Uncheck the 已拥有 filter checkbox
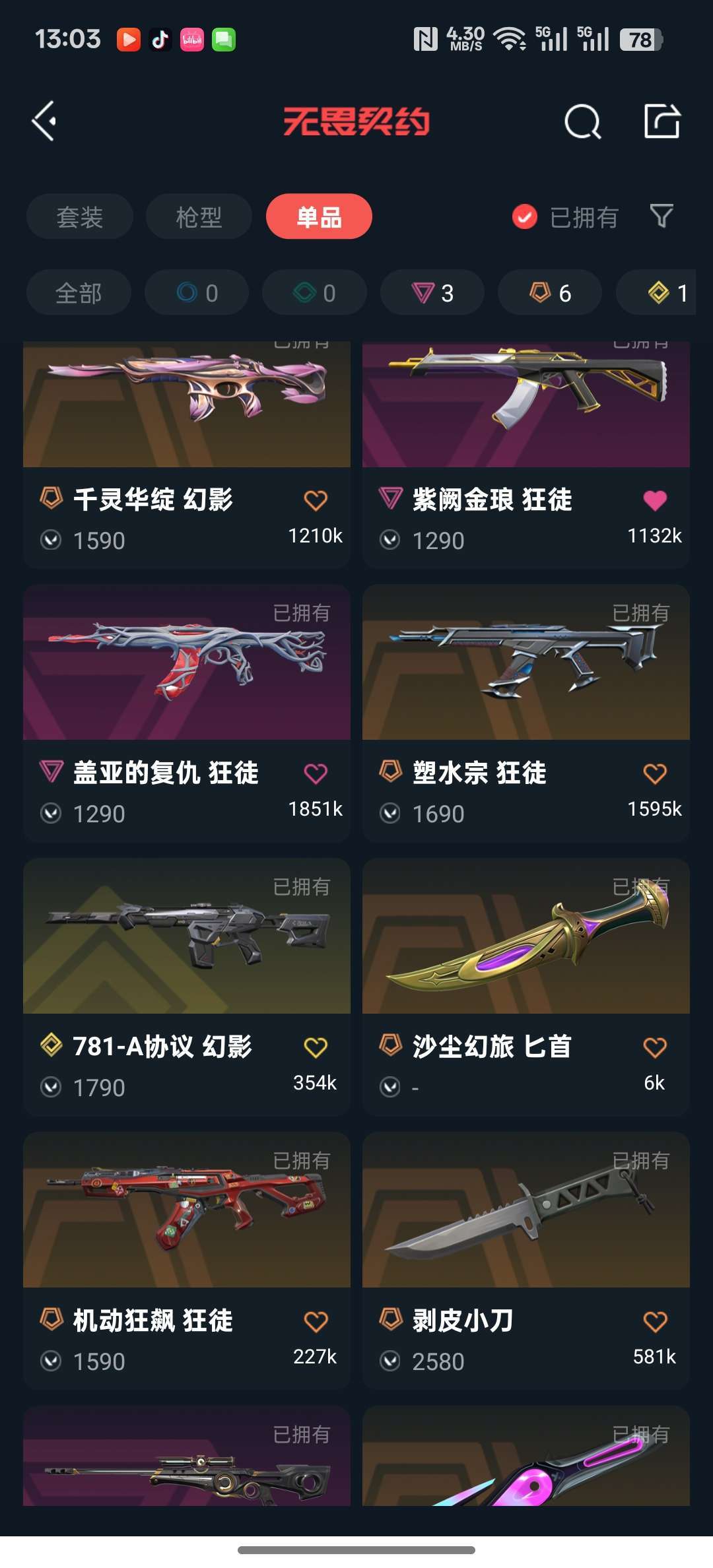This screenshot has height=1568, width=713. pos(525,216)
